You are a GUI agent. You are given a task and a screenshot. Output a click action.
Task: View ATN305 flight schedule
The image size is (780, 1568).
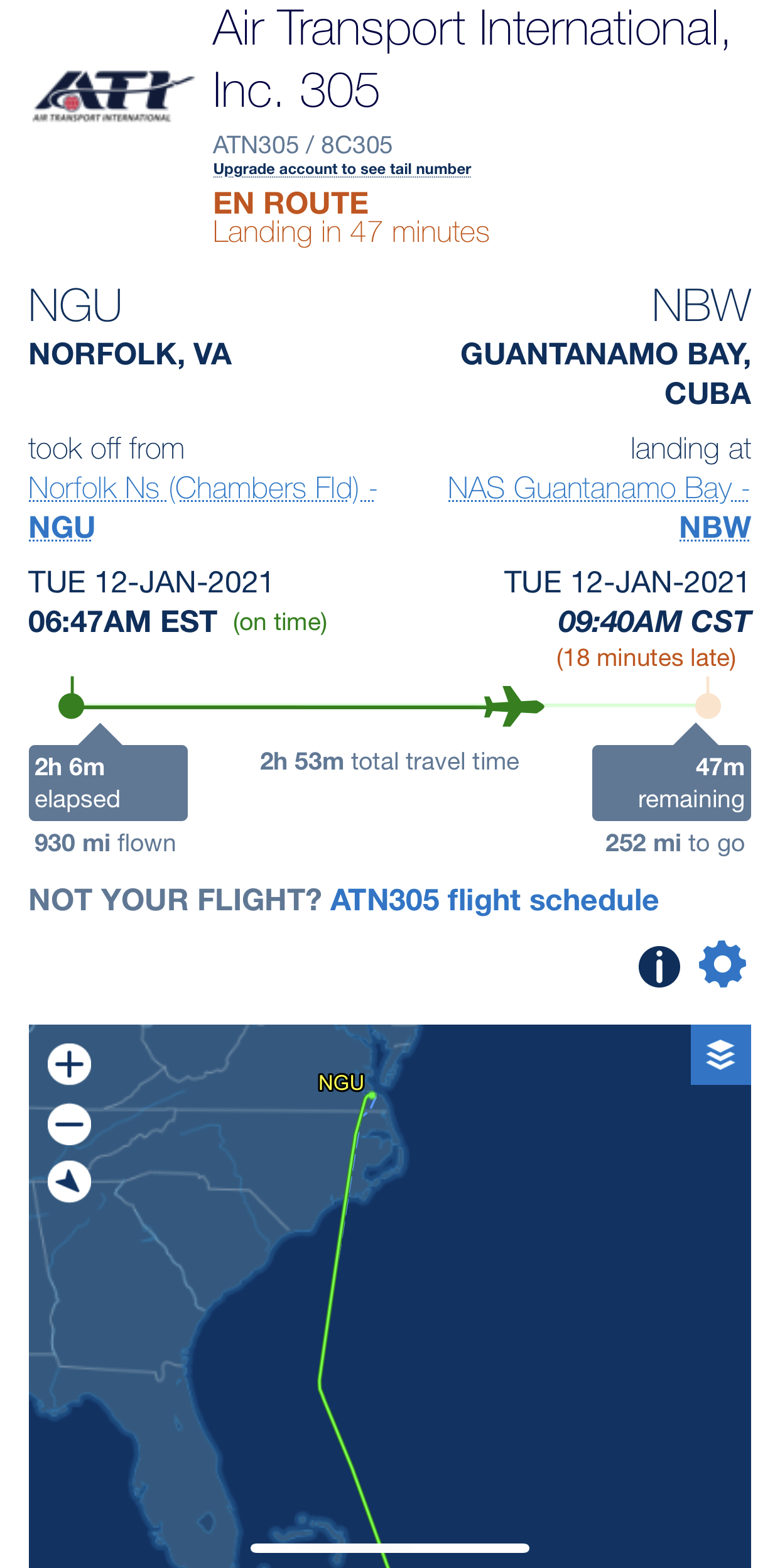click(x=494, y=900)
